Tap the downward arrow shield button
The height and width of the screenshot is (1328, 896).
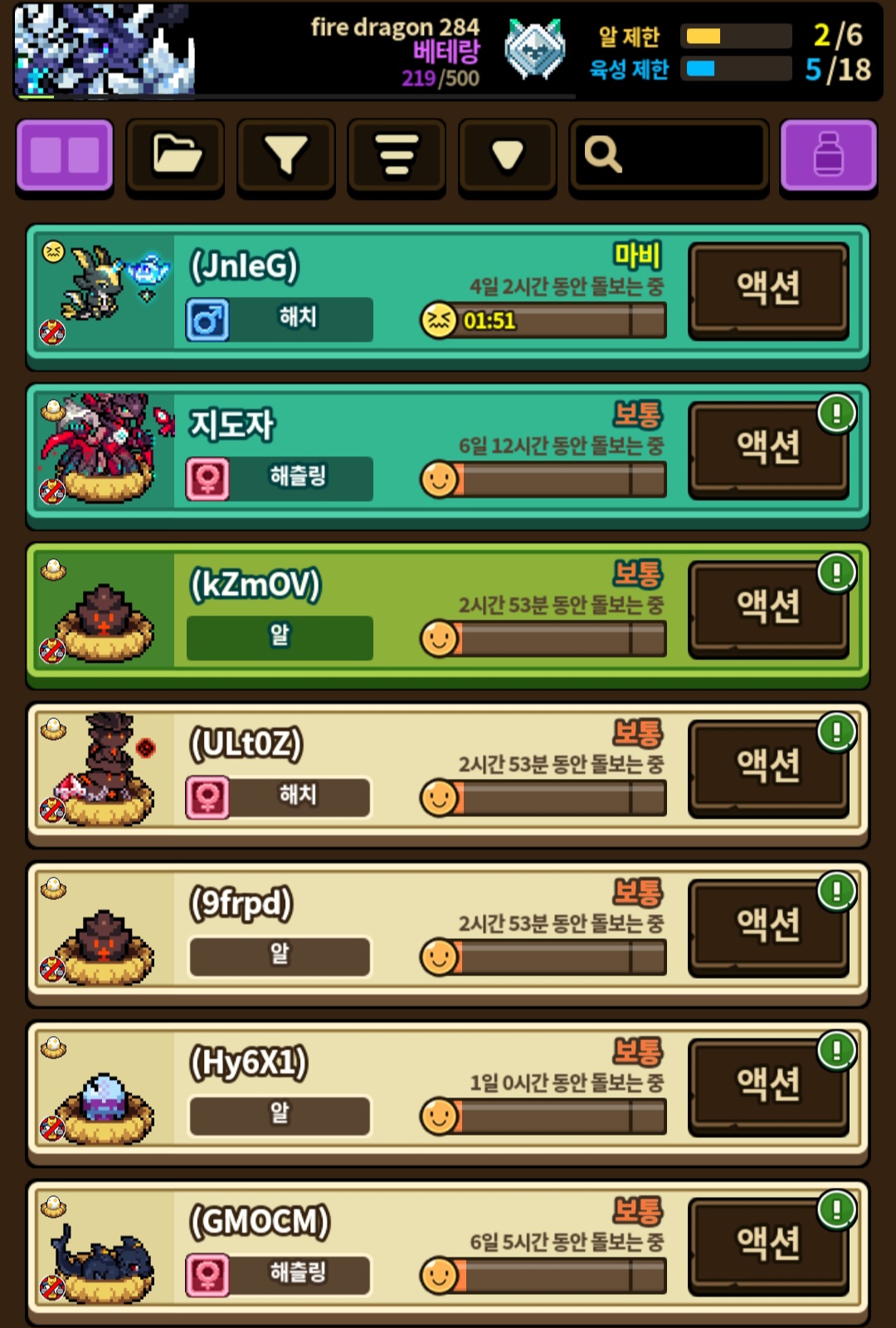click(x=507, y=155)
